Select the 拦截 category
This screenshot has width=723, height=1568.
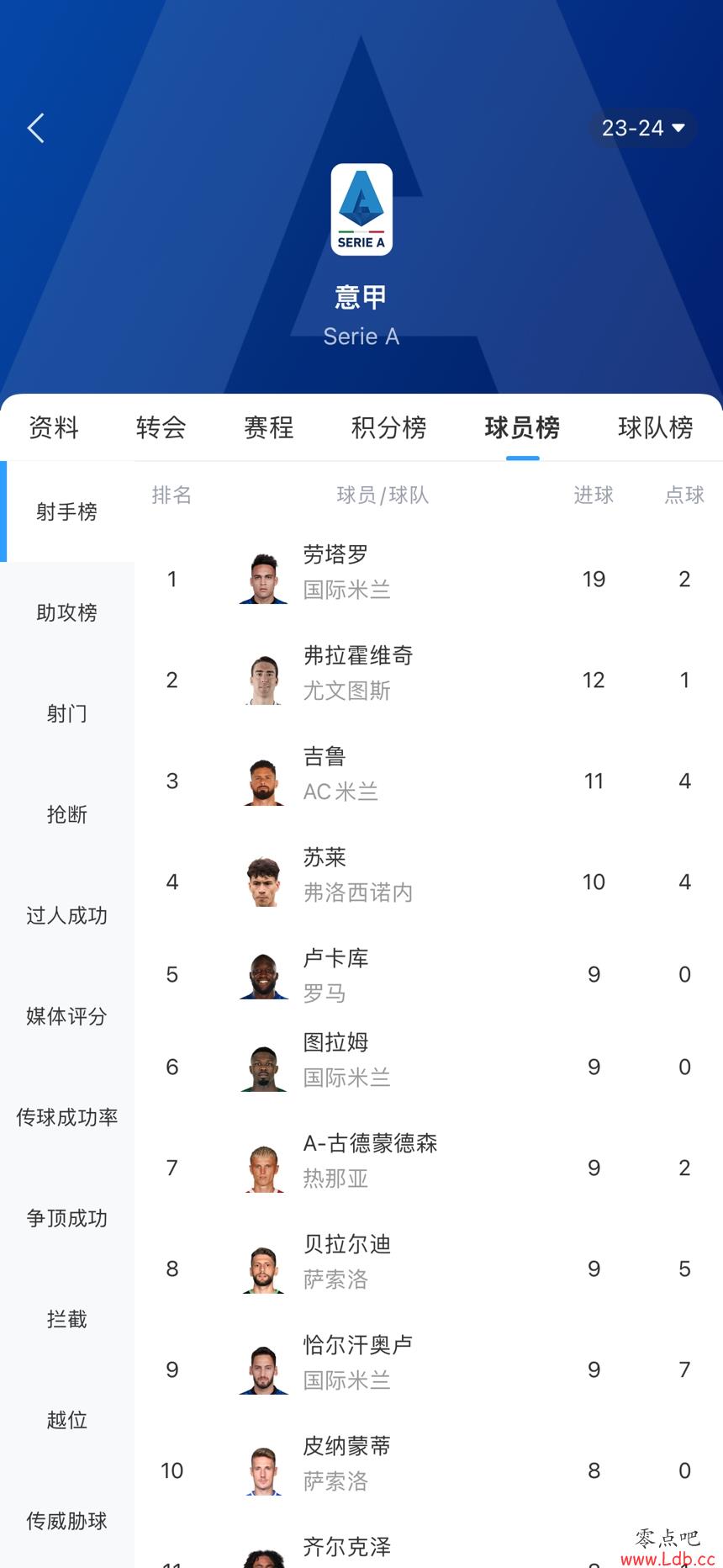click(x=66, y=1319)
